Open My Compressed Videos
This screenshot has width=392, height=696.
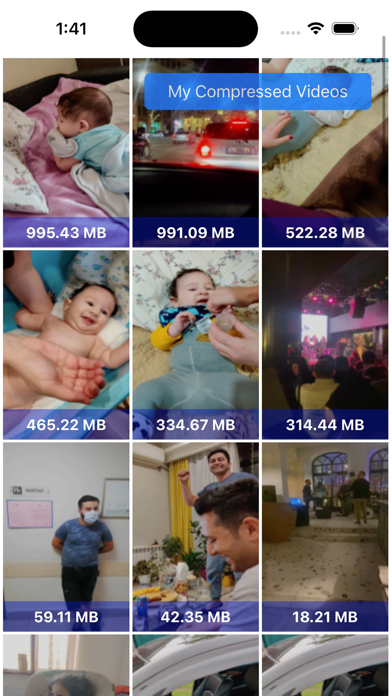pos(257,91)
